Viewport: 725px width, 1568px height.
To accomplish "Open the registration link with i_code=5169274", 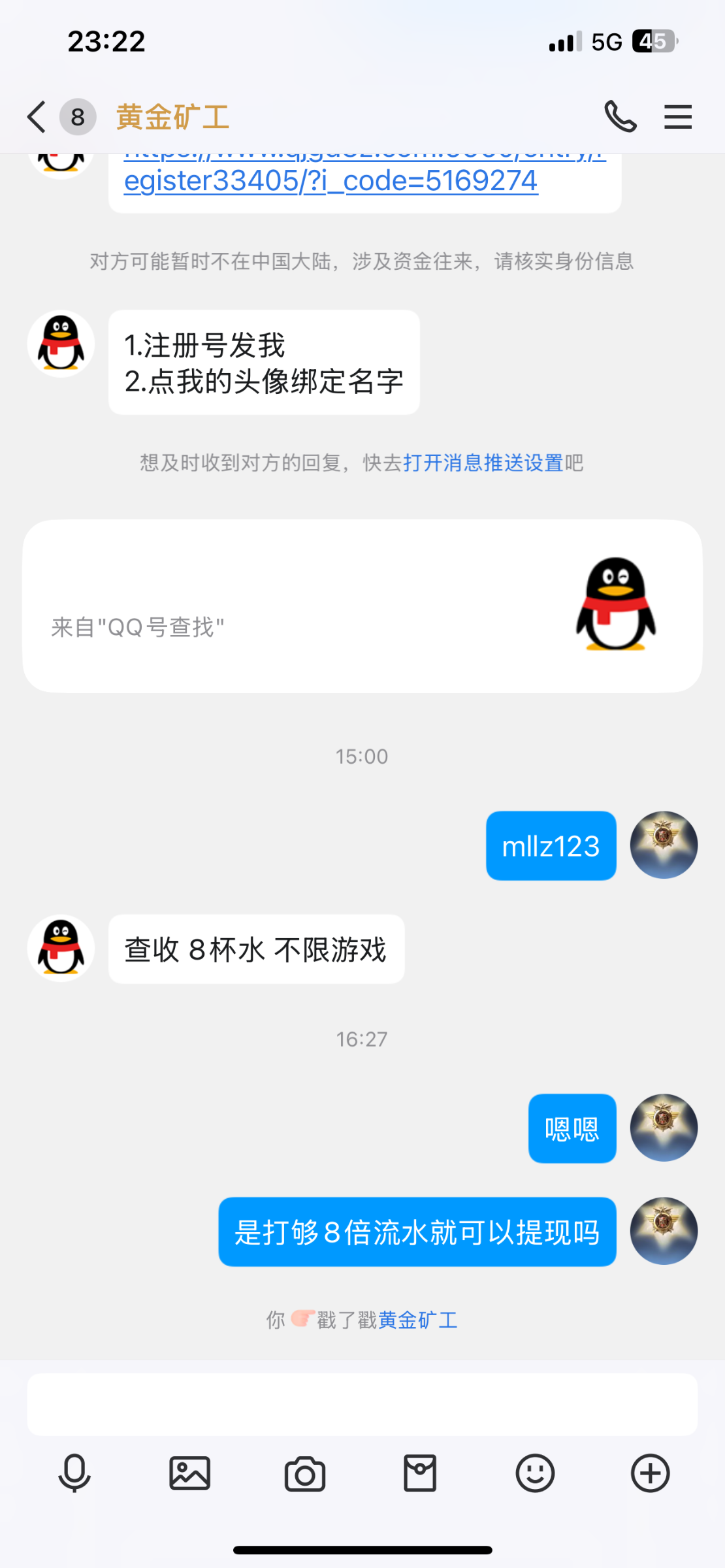I will click(330, 181).
